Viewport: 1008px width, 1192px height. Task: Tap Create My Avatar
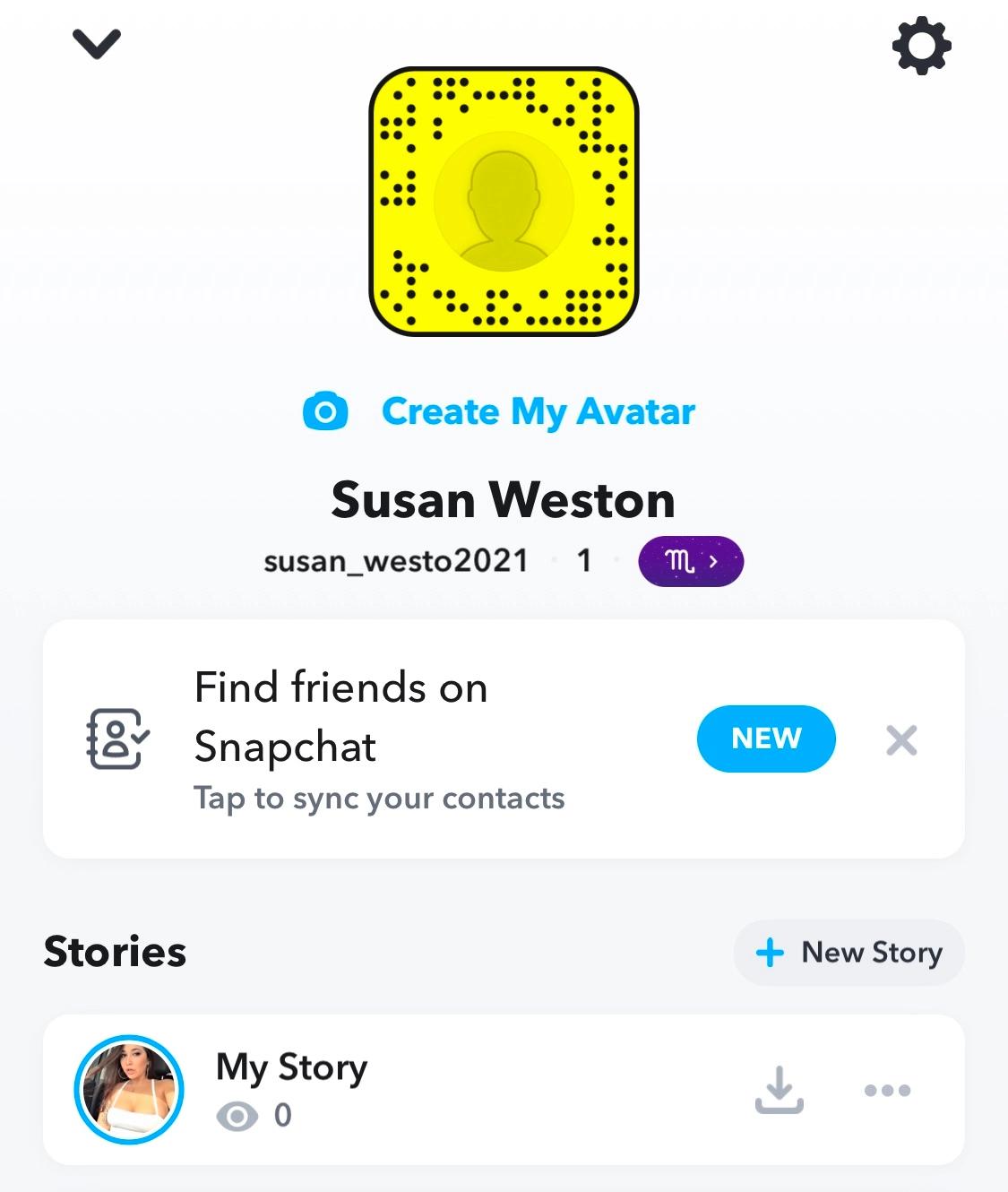tap(500, 411)
